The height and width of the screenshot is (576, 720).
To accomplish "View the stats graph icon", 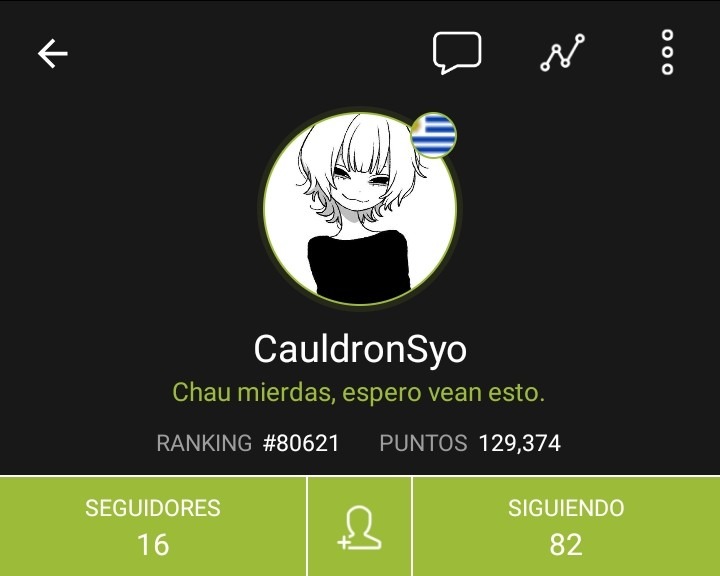I will tap(562, 53).
